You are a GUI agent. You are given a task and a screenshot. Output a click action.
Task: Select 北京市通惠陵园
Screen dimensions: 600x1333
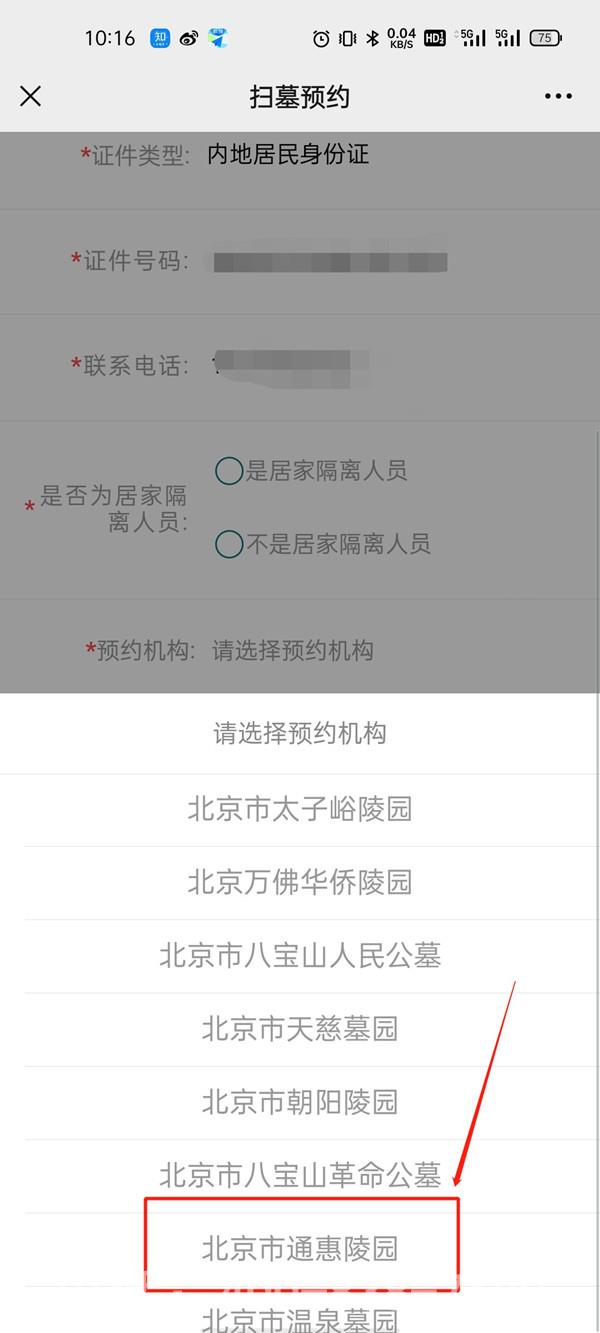click(299, 1248)
